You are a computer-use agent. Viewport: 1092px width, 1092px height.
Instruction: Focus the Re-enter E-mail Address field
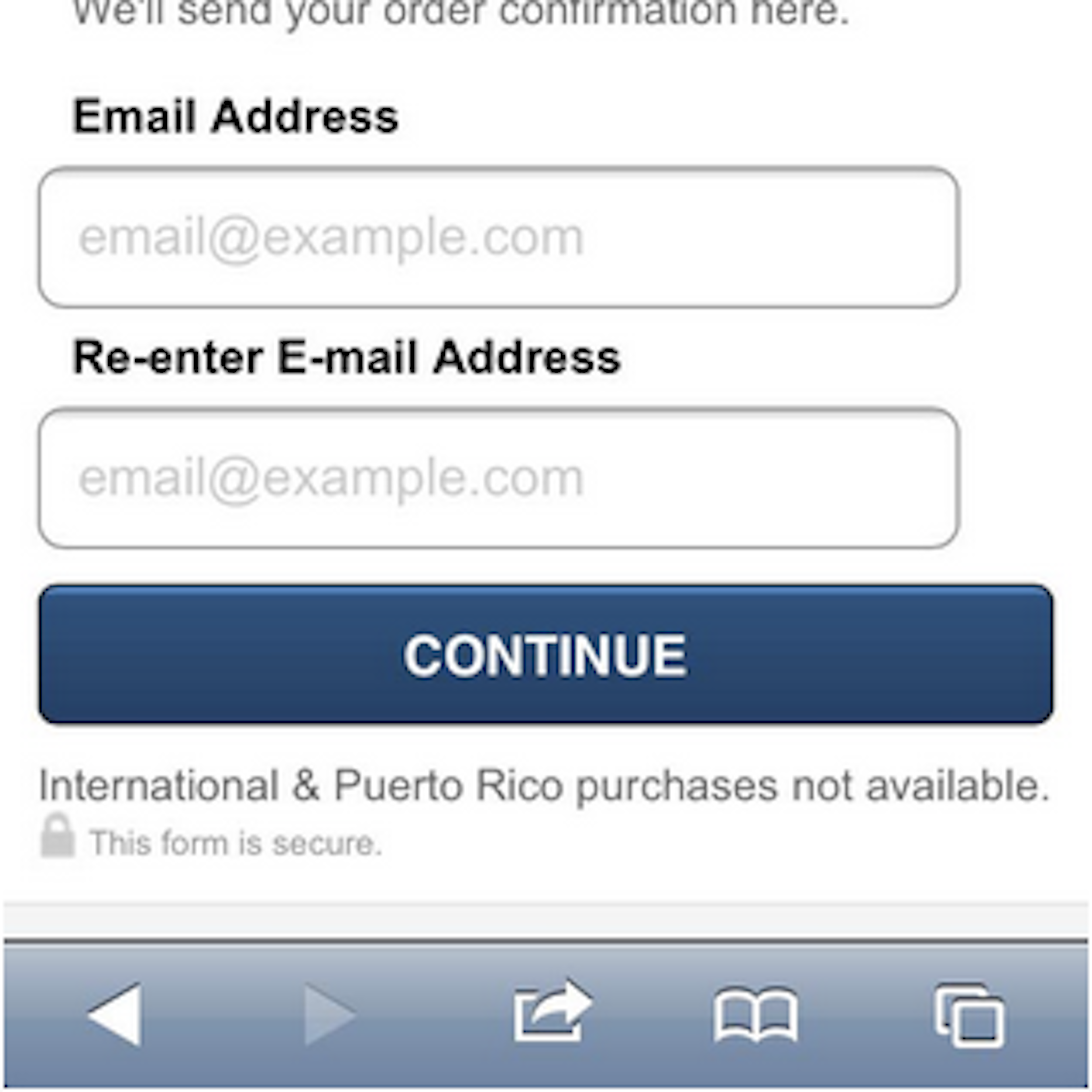click(x=499, y=478)
